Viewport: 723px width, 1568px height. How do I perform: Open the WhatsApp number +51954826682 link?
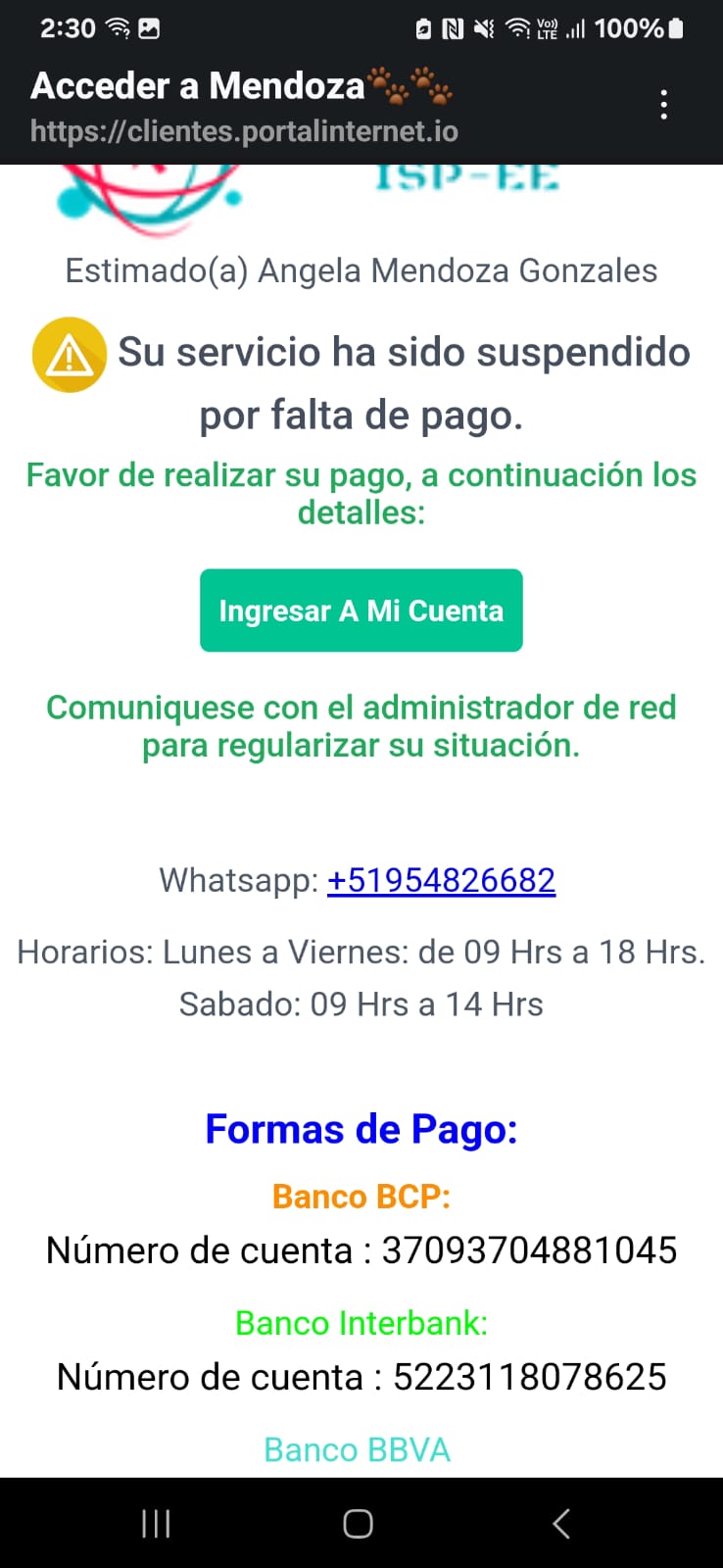point(441,880)
